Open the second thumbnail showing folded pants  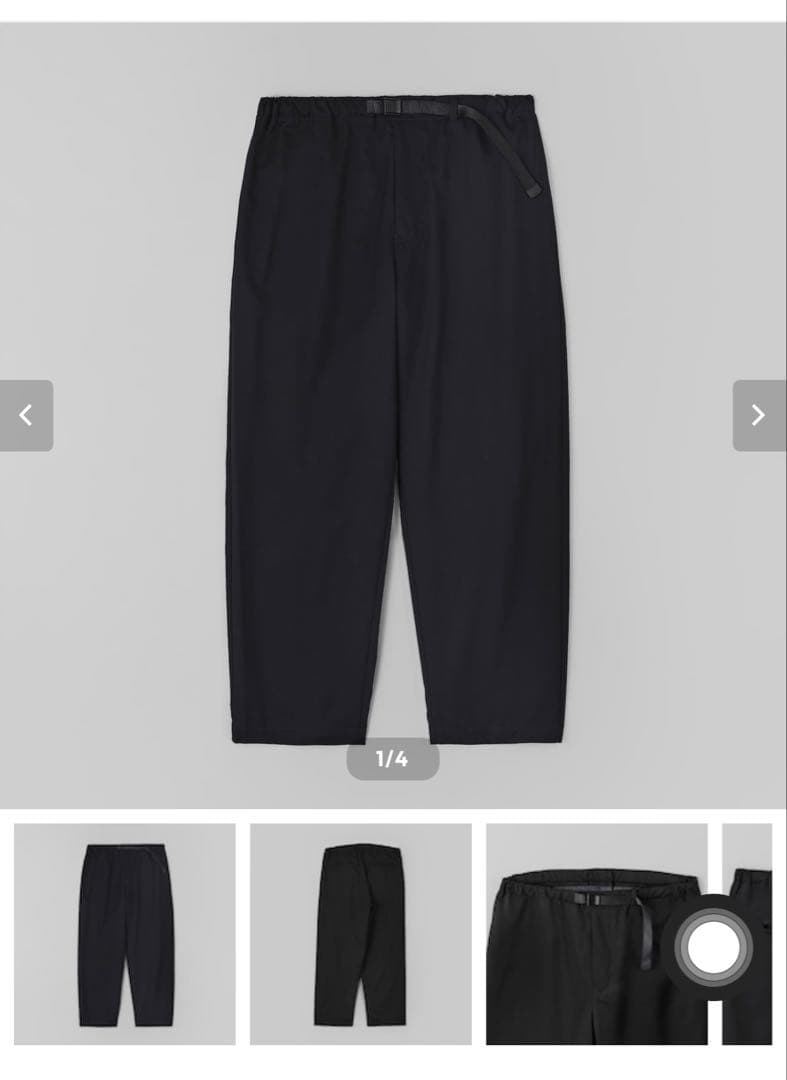tap(360, 933)
